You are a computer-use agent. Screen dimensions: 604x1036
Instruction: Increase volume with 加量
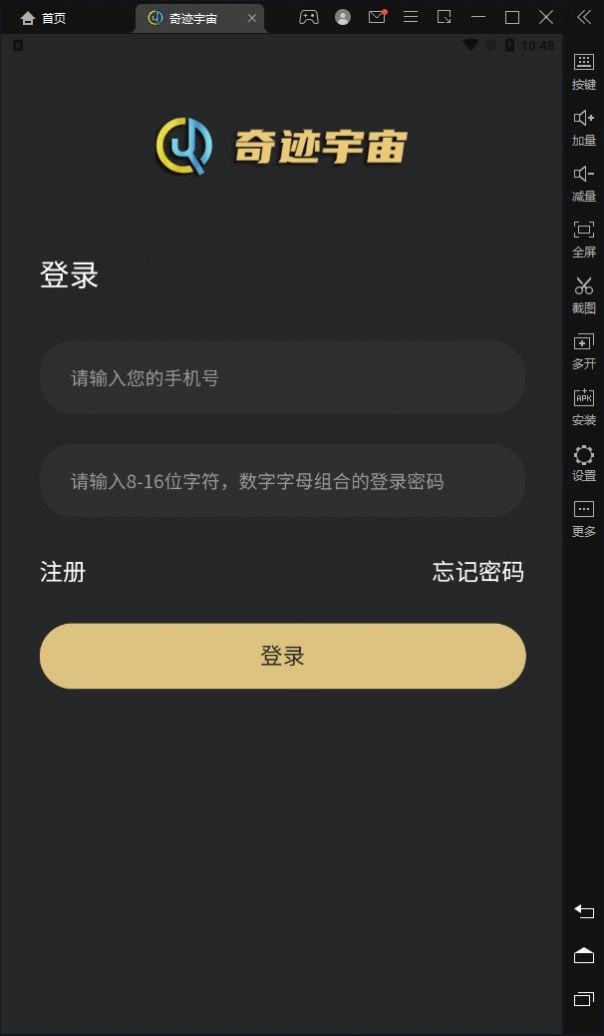point(584,126)
